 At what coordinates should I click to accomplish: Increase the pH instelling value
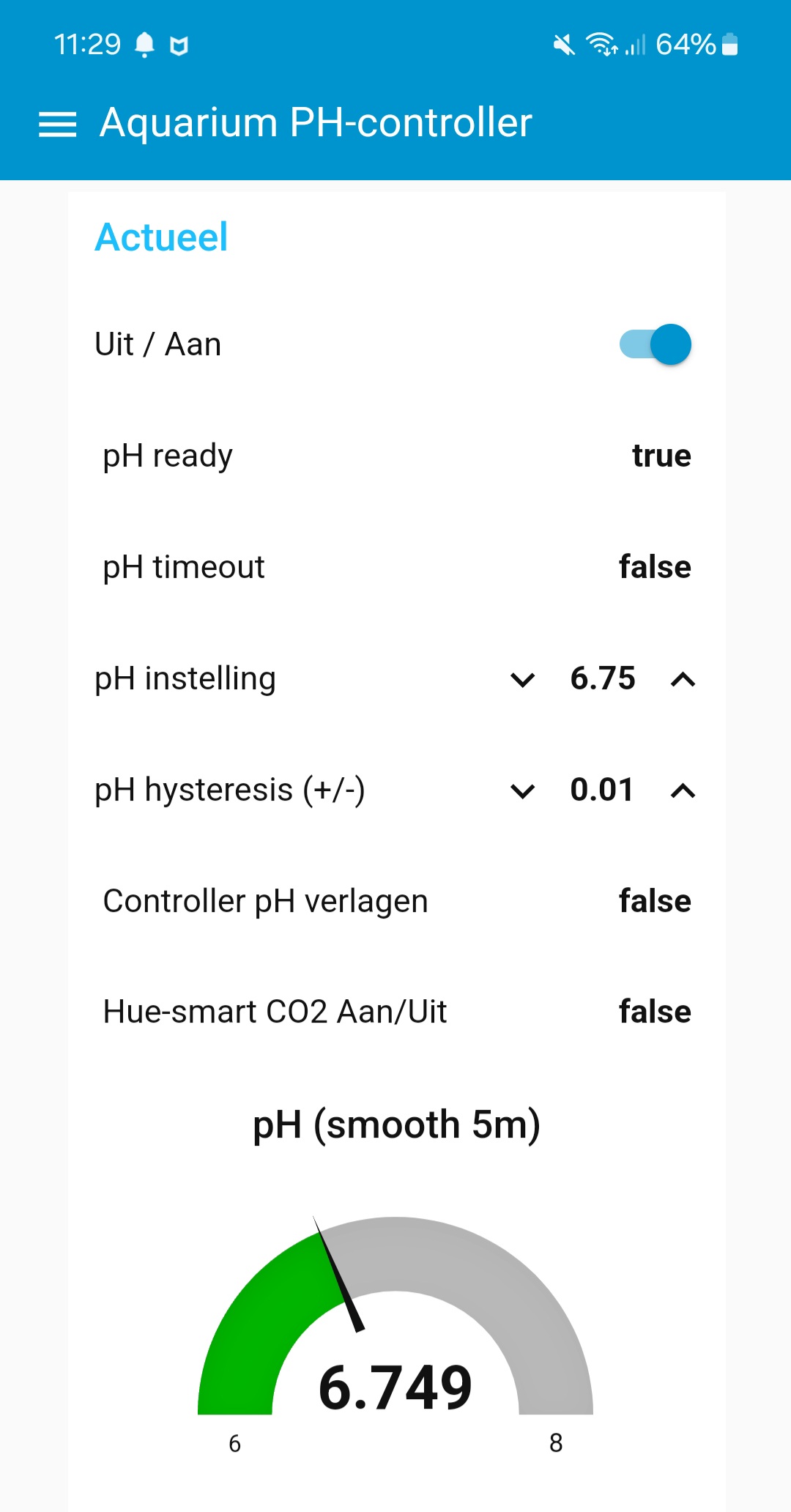click(x=683, y=680)
